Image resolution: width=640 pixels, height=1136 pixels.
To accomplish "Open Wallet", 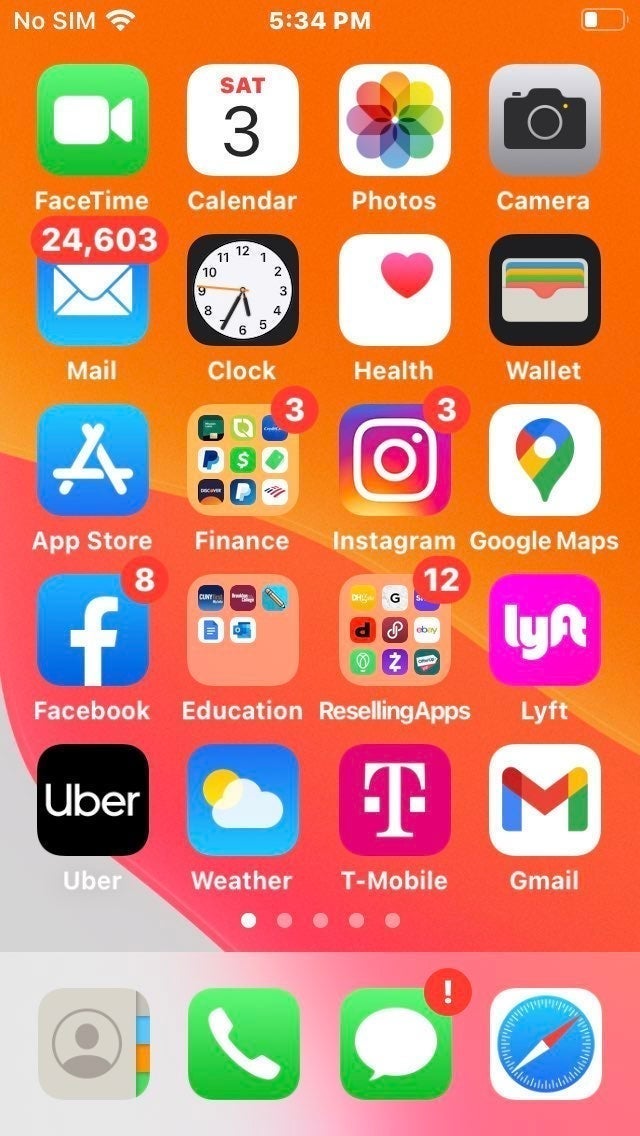I will [545, 290].
